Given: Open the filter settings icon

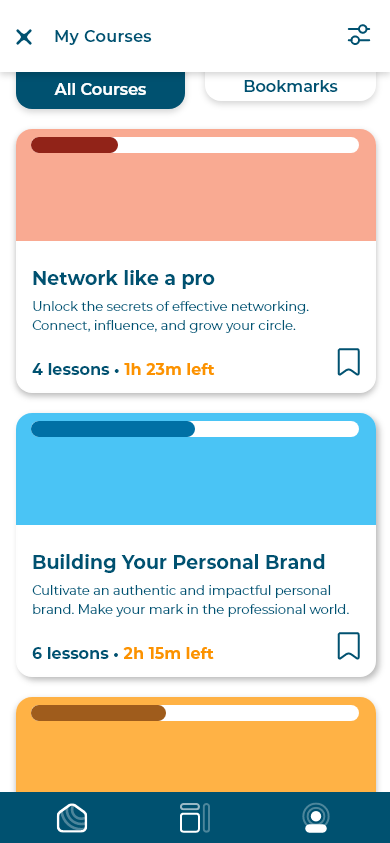Looking at the screenshot, I should [x=359, y=35].
